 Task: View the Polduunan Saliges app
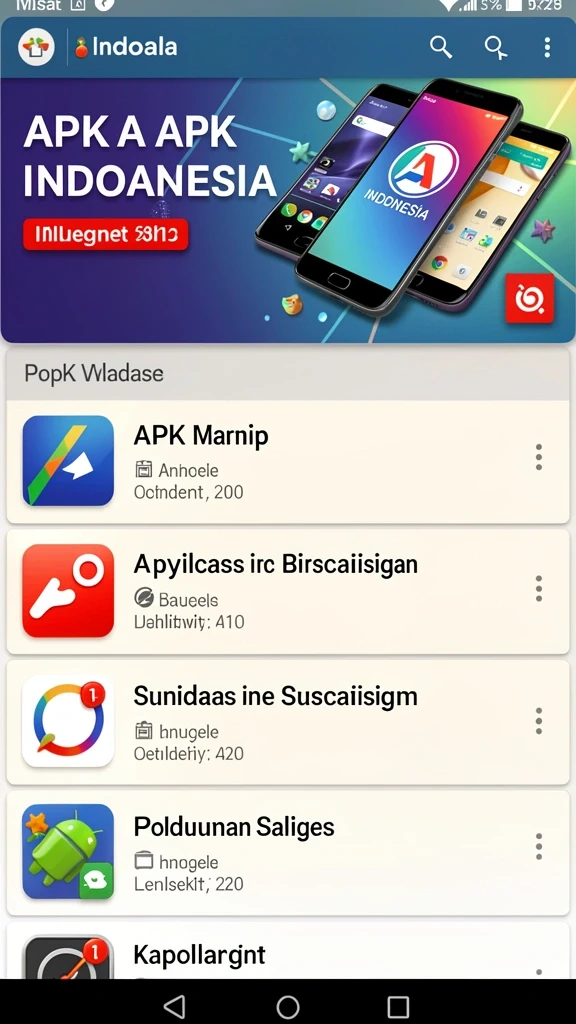coord(288,853)
